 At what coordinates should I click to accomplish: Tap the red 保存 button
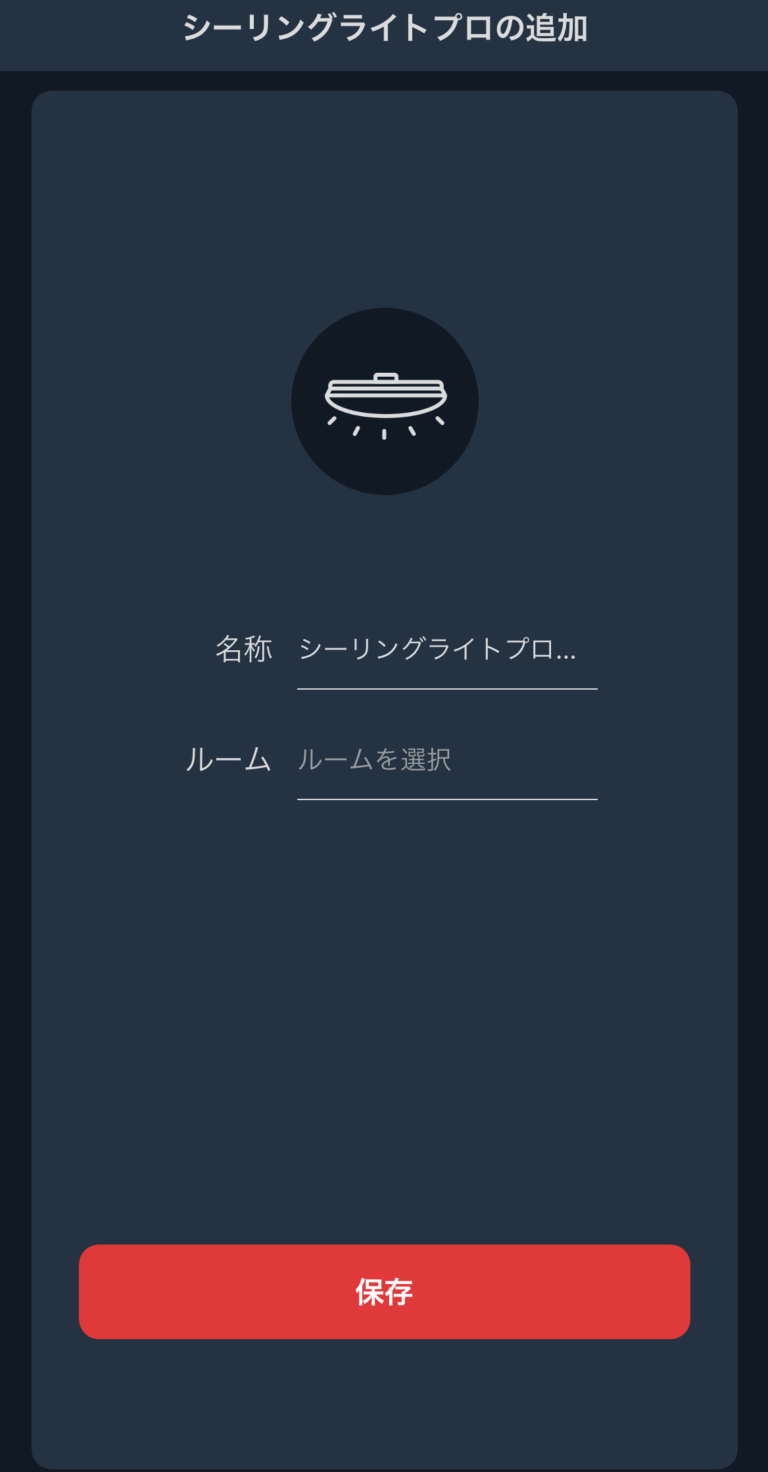coord(384,1291)
